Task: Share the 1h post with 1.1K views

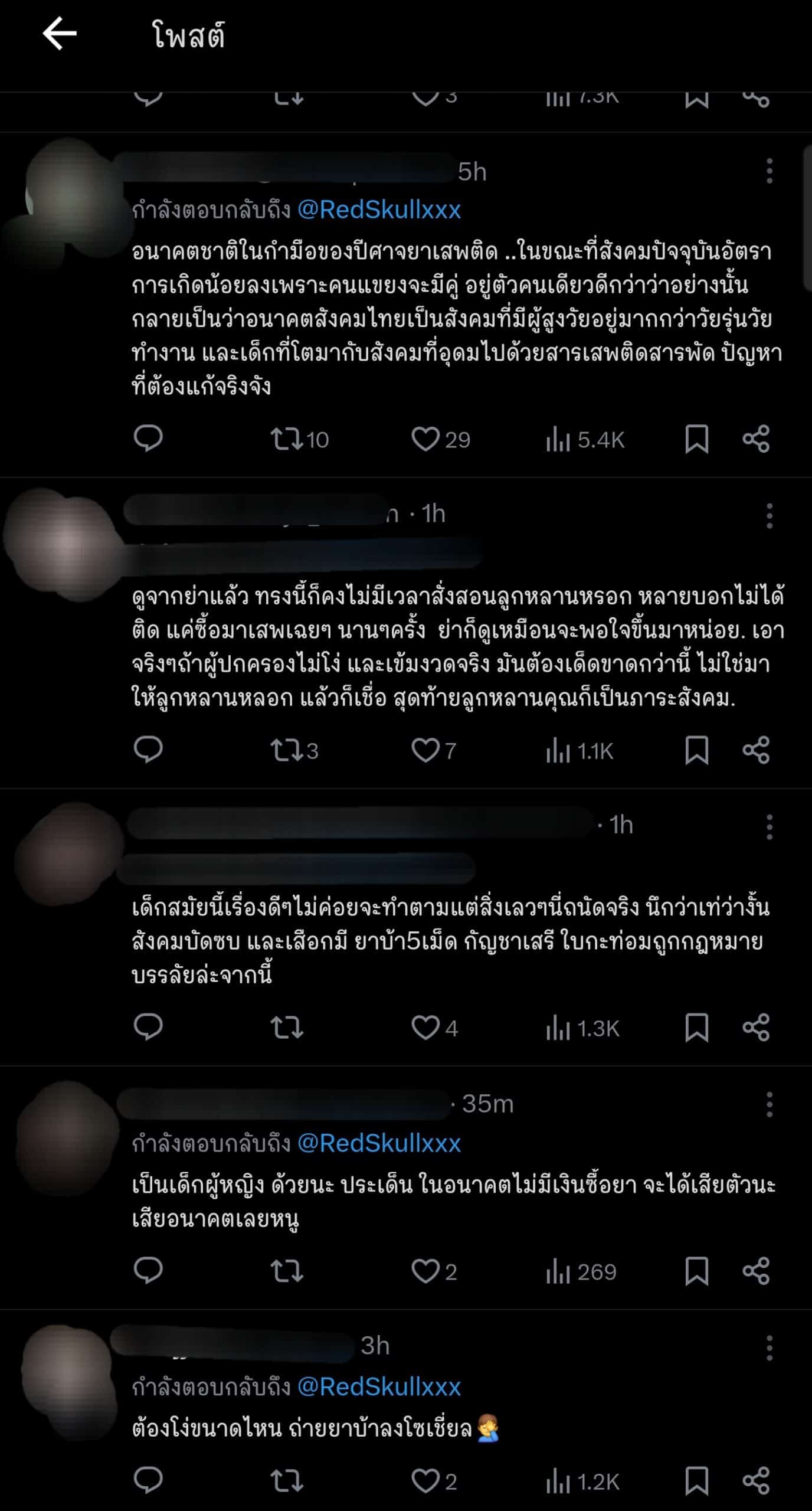Action: tap(756, 750)
